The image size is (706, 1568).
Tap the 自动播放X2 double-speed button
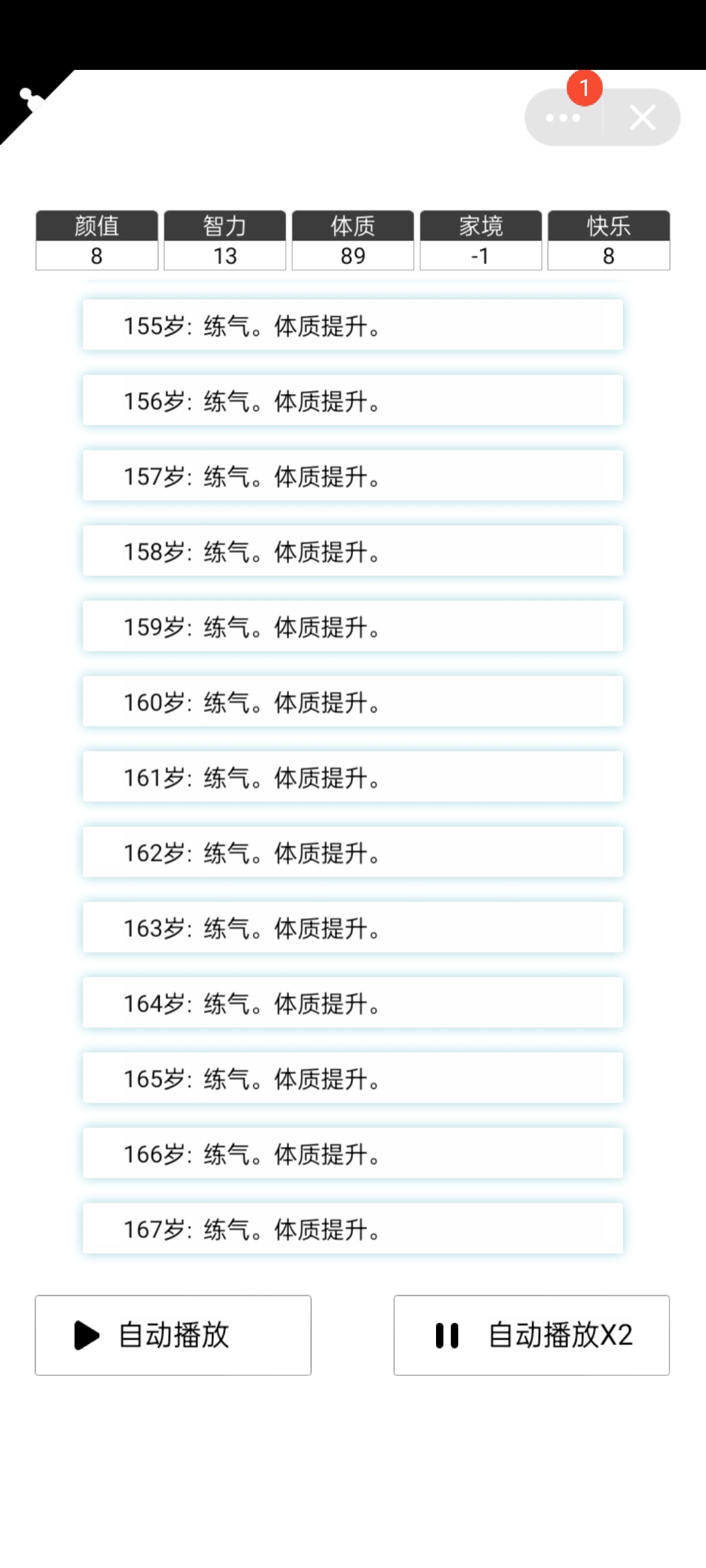pyautogui.click(x=531, y=1335)
